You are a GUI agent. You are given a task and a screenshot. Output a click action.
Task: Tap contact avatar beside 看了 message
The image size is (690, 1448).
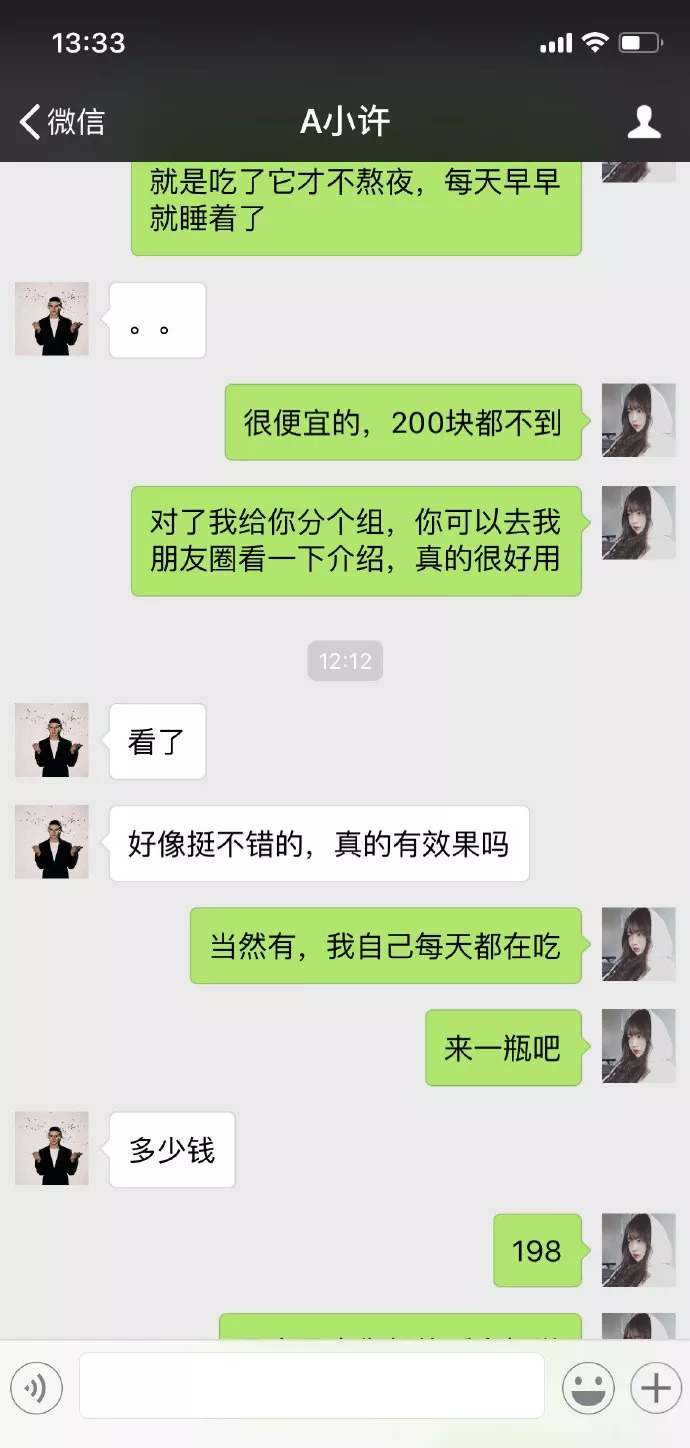point(52,741)
